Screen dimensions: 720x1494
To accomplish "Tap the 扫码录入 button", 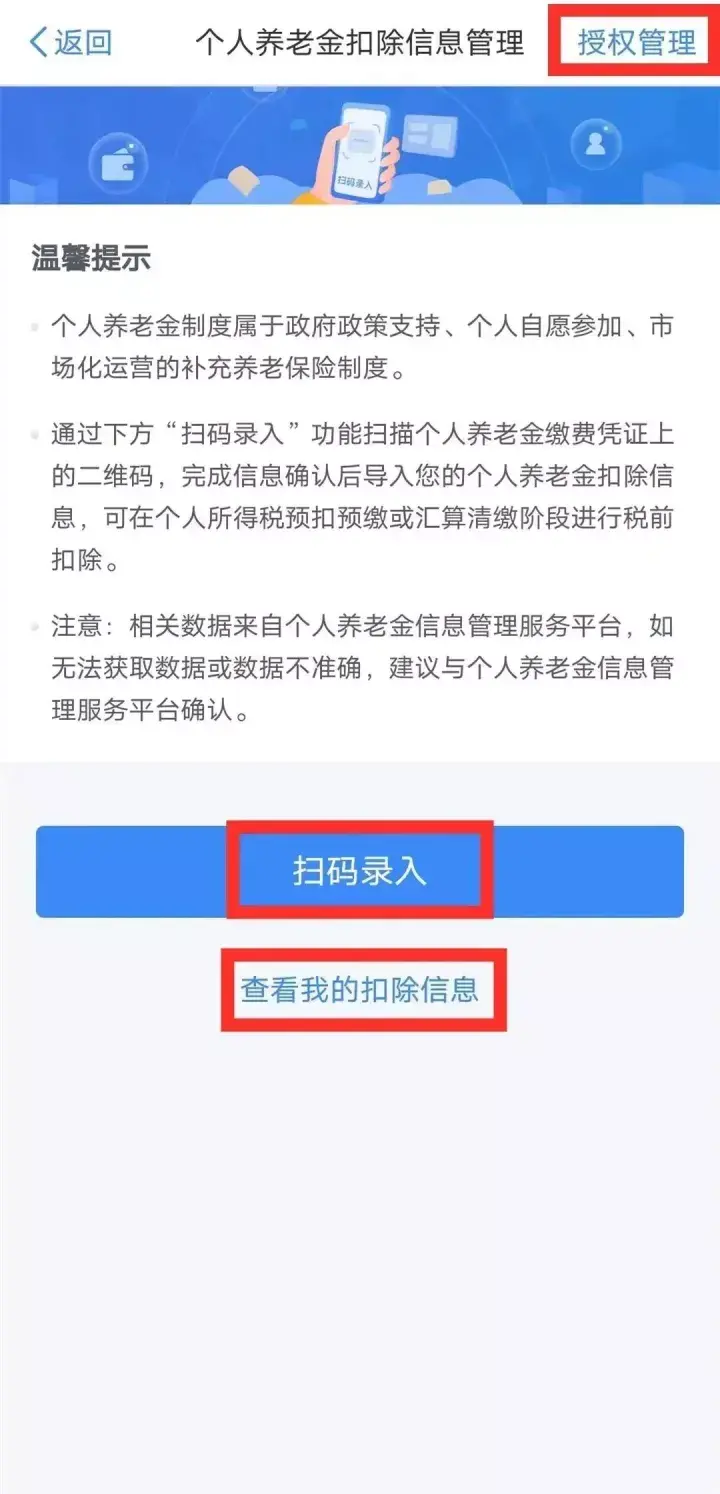I will tap(360, 870).
